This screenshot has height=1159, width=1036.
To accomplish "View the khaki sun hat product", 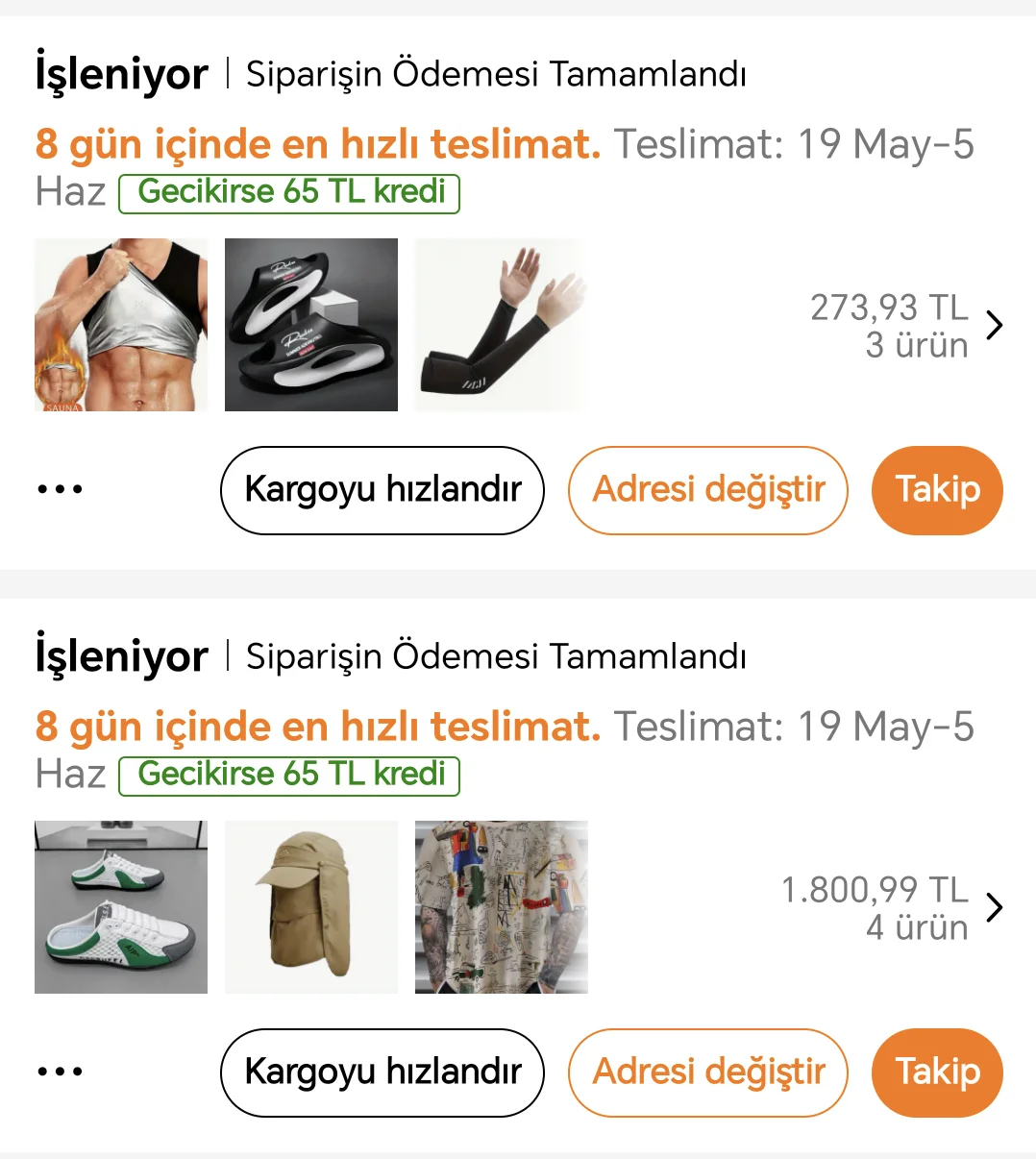I will click(x=311, y=907).
